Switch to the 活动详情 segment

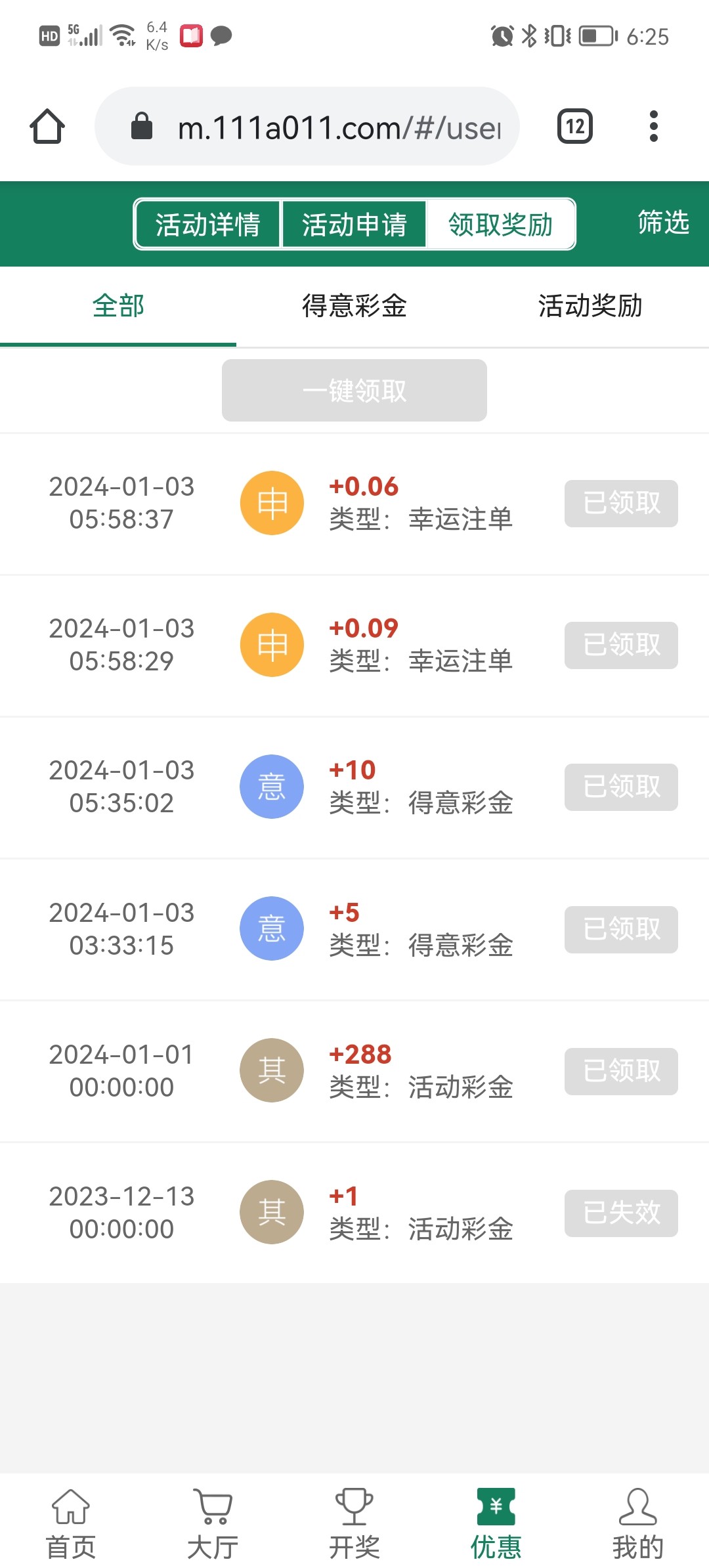207,225
